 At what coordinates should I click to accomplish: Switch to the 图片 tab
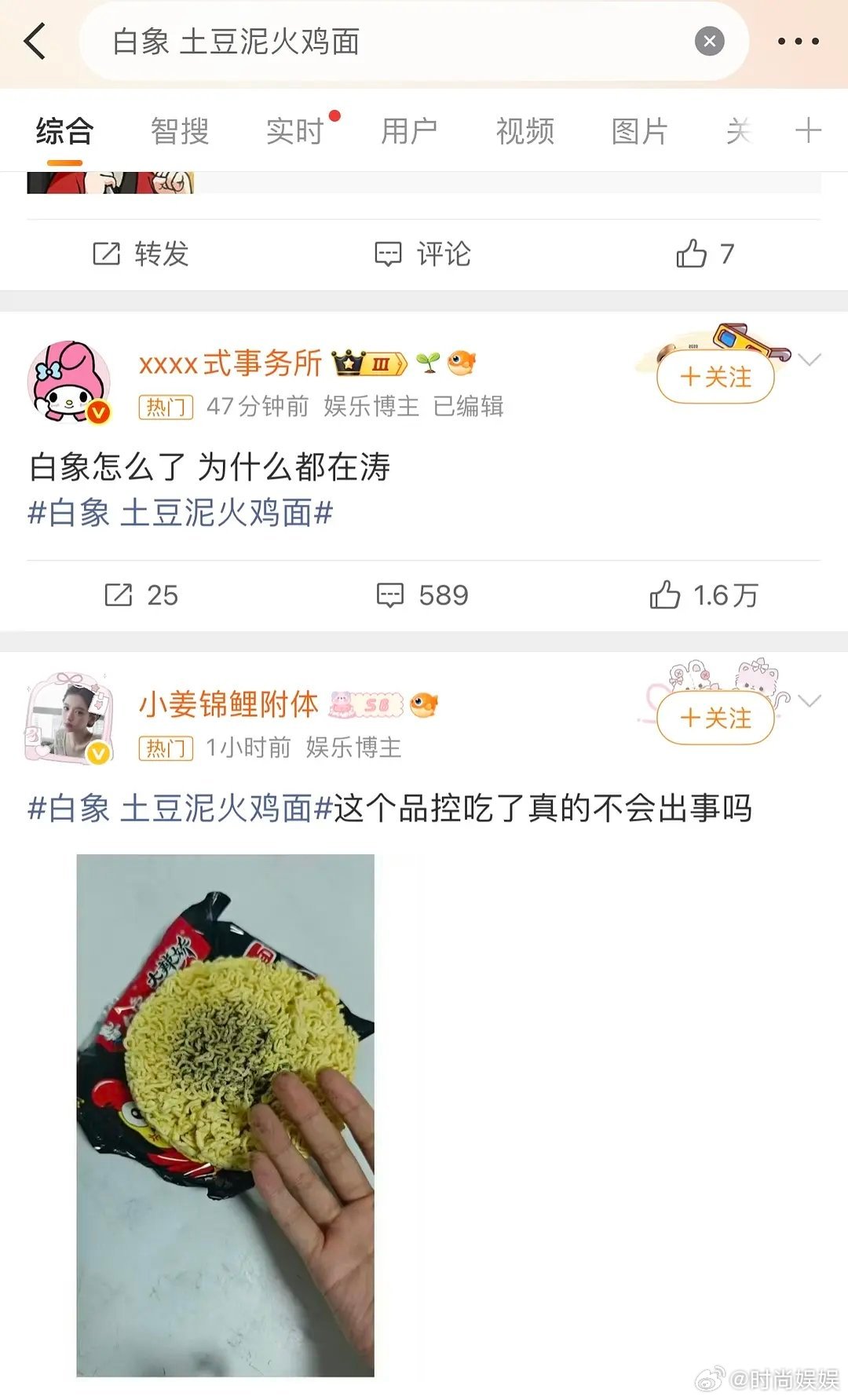click(639, 130)
